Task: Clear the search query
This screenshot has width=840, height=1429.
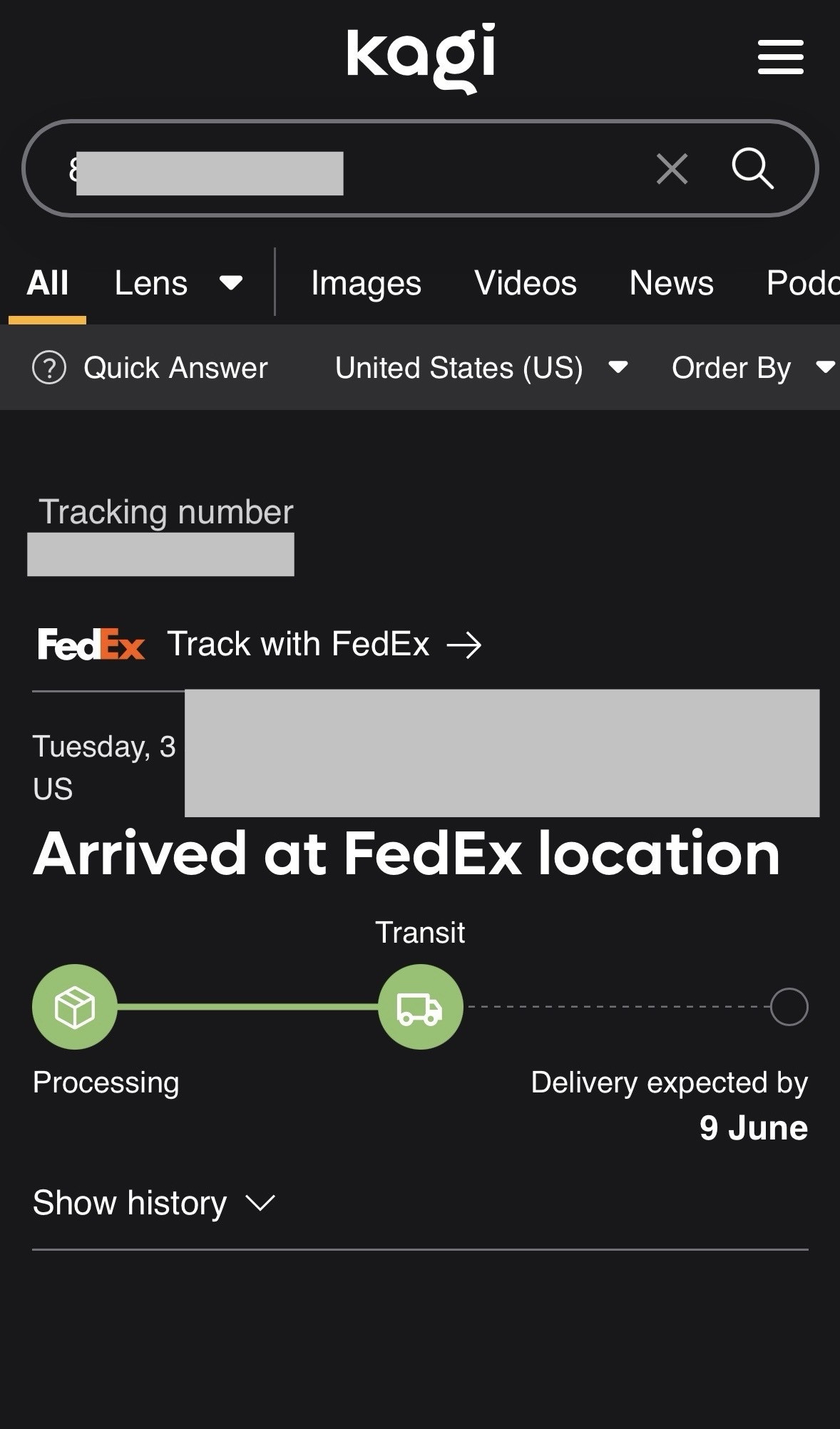Action: pos(672,169)
